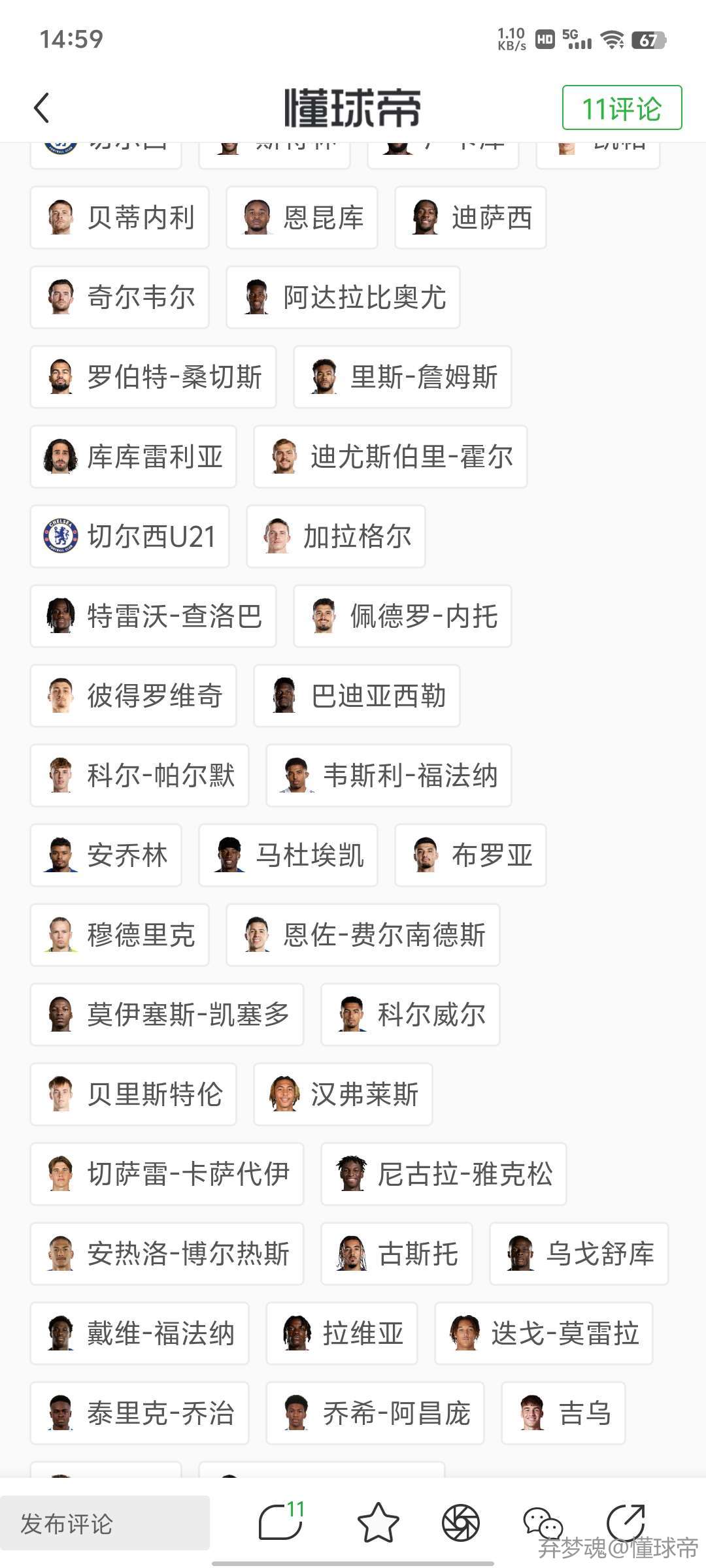Favorite this article with the star icon

point(378,1523)
